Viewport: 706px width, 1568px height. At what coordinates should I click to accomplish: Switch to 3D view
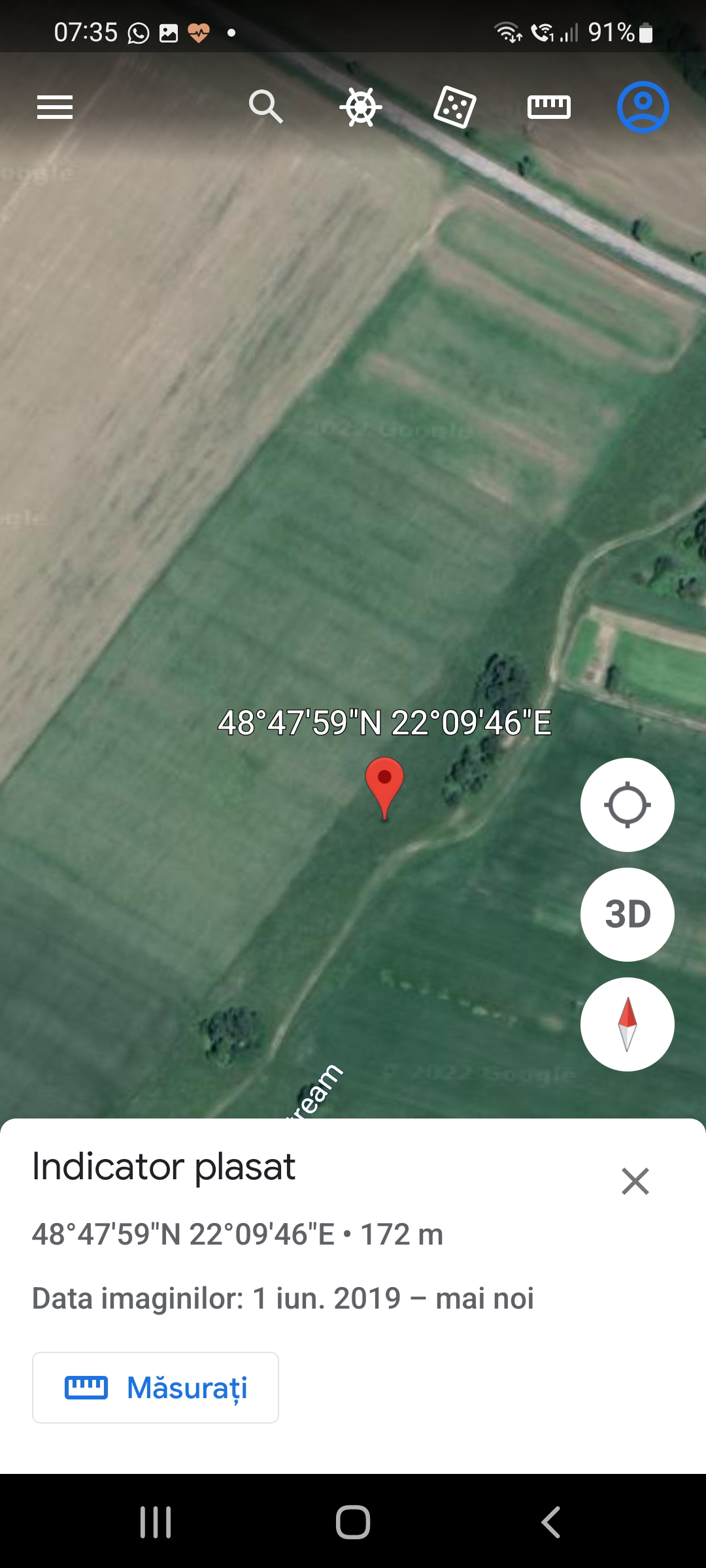pos(627,914)
